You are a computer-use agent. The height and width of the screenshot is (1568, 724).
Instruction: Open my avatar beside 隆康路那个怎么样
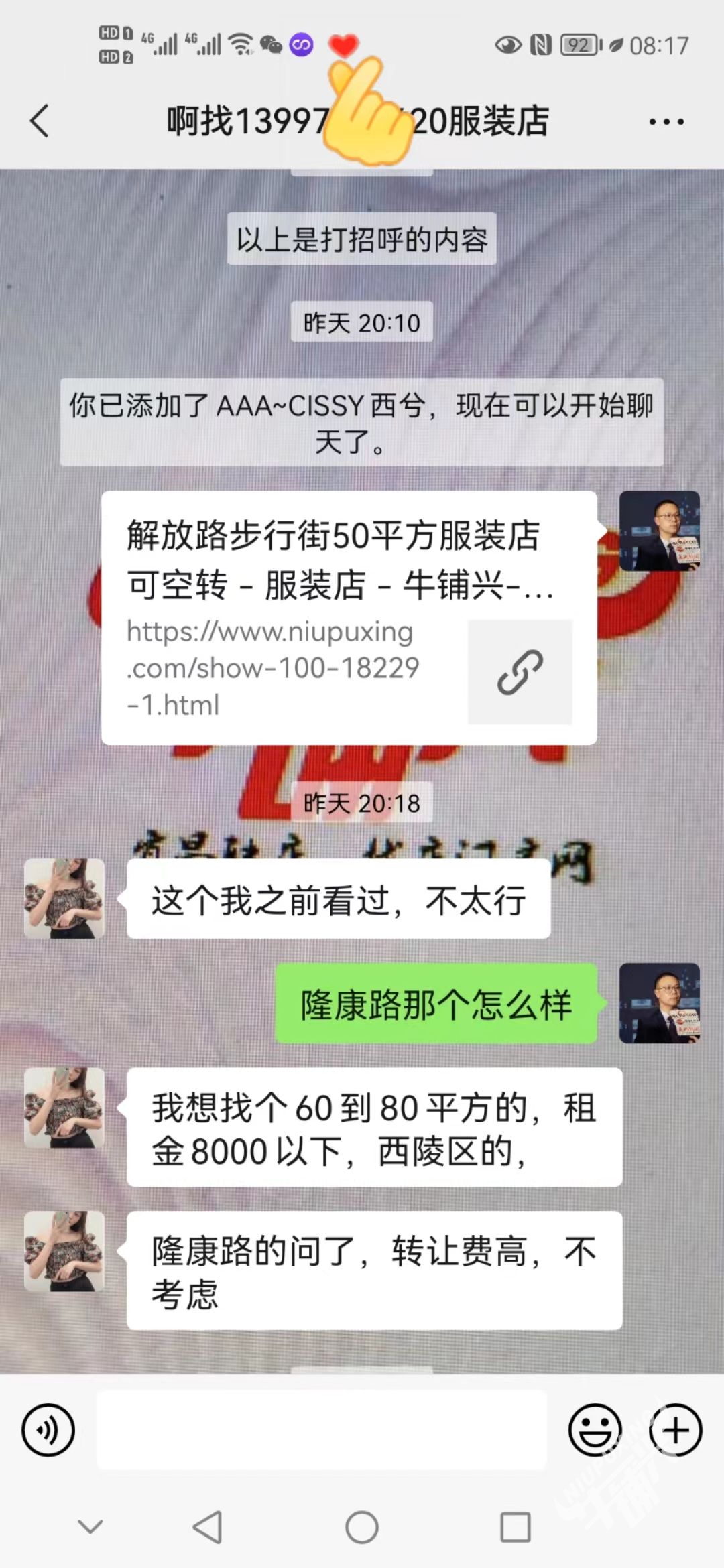click(x=659, y=1003)
